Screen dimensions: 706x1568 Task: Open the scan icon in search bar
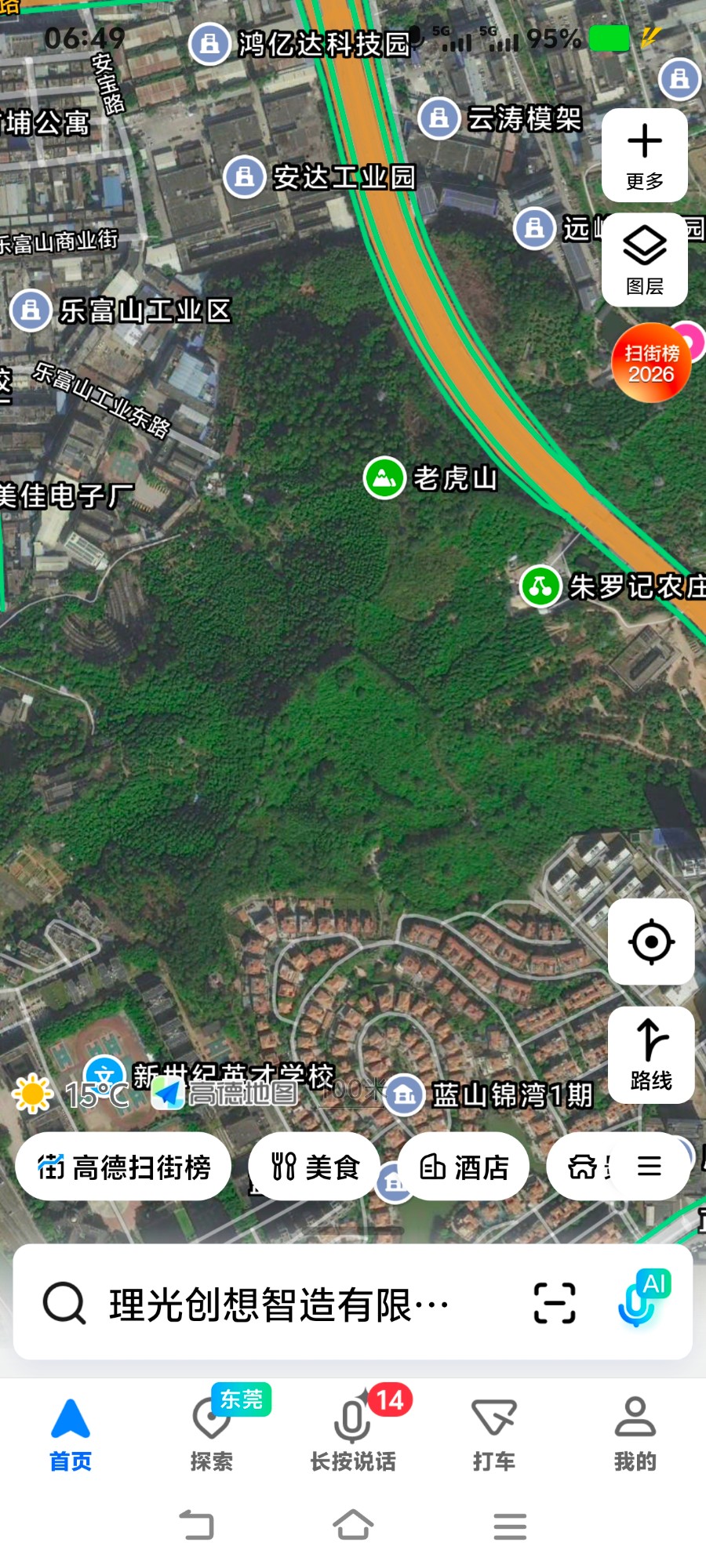pyautogui.click(x=555, y=1303)
